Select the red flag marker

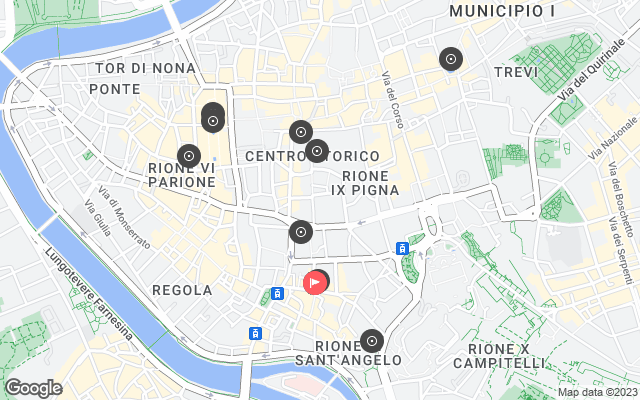(314, 283)
